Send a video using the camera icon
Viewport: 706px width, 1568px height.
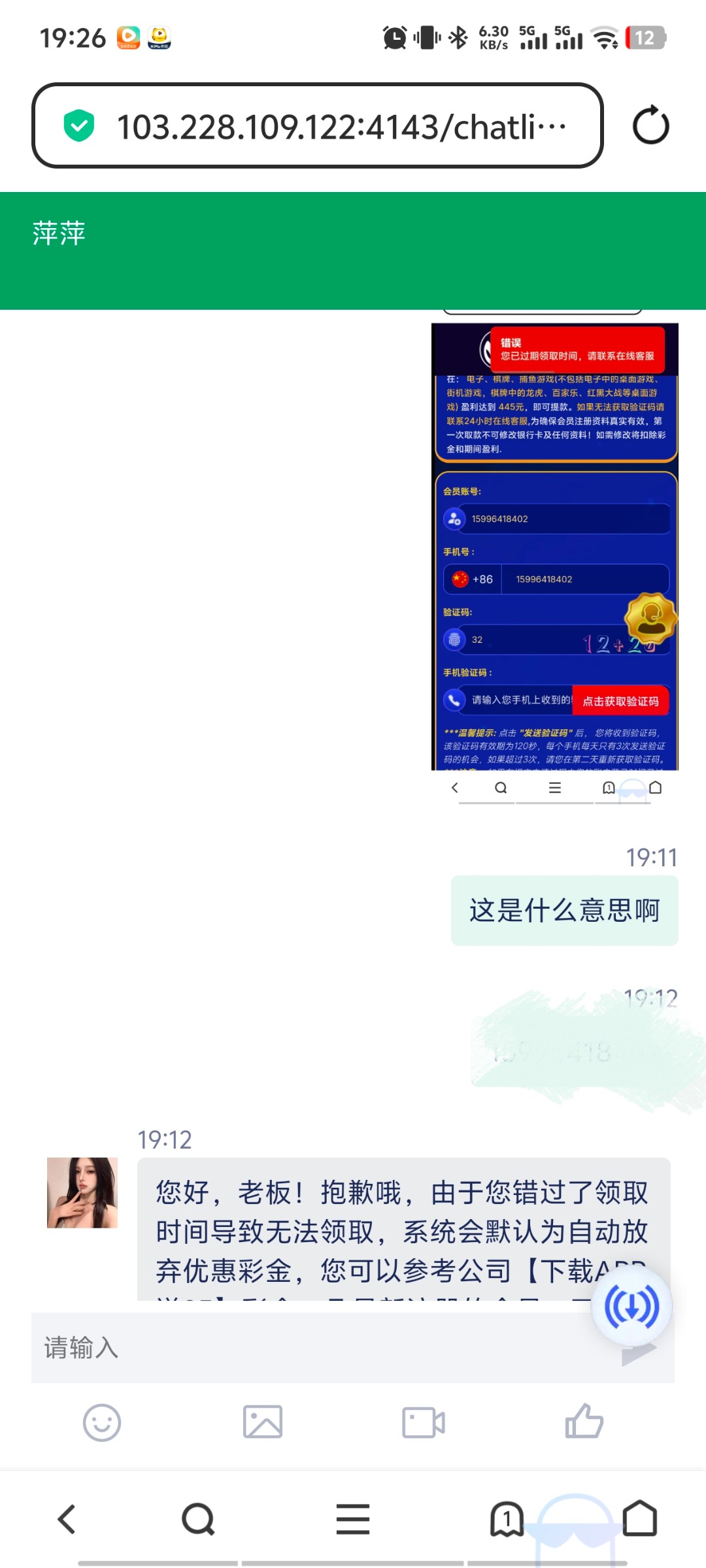click(x=424, y=1422)
